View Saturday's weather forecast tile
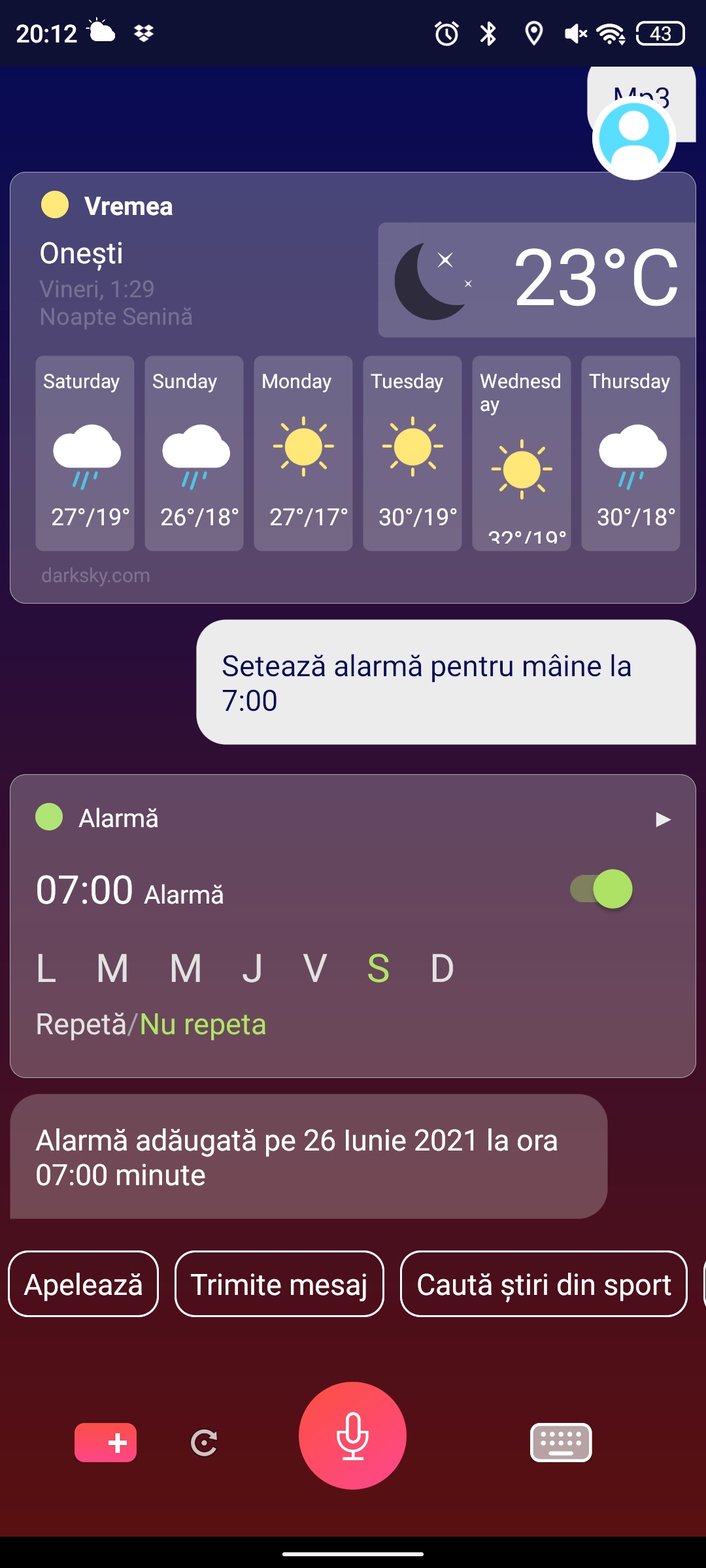The image size is (706, 1568). point(85,453)
